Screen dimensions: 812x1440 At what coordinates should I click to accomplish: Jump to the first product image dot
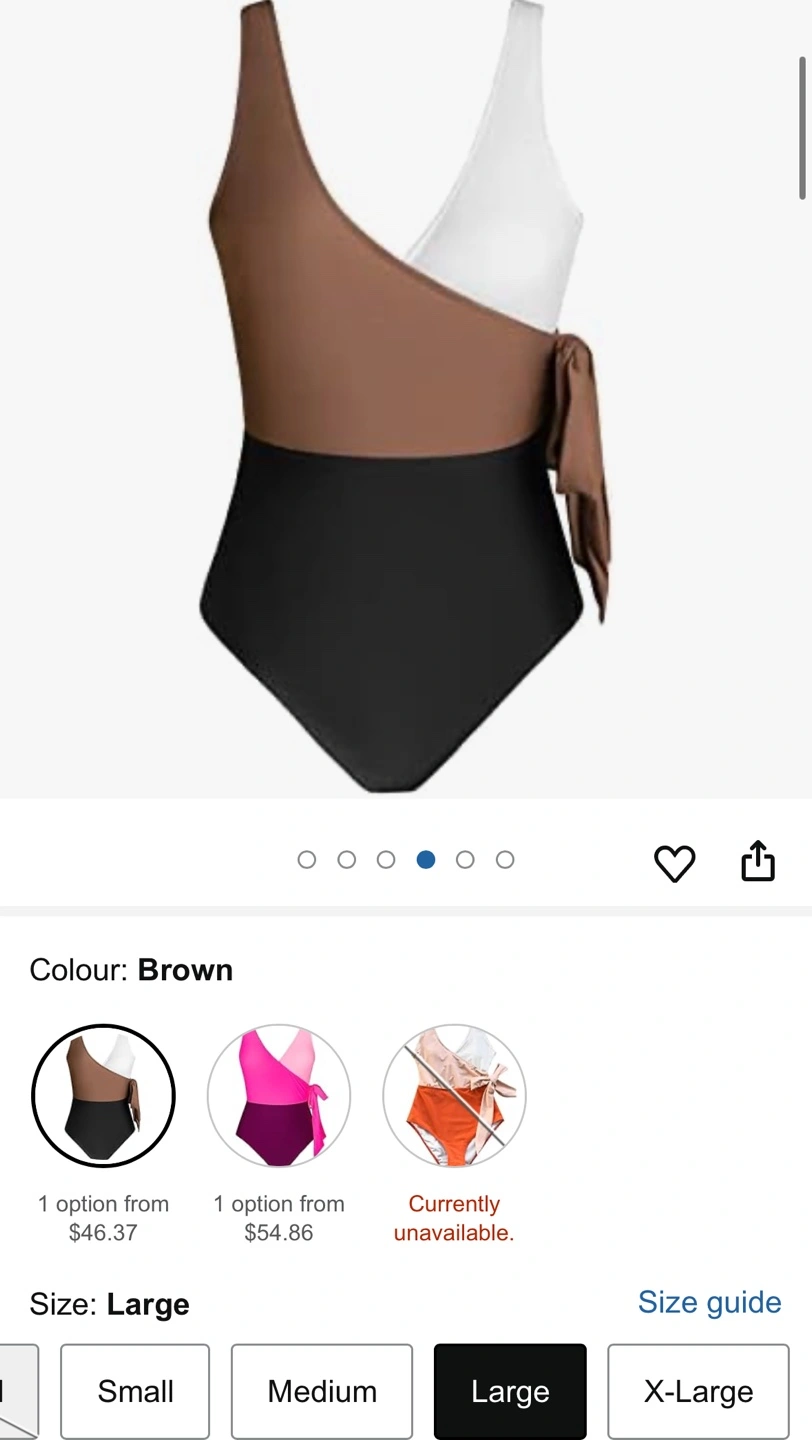tap(307, 860)
